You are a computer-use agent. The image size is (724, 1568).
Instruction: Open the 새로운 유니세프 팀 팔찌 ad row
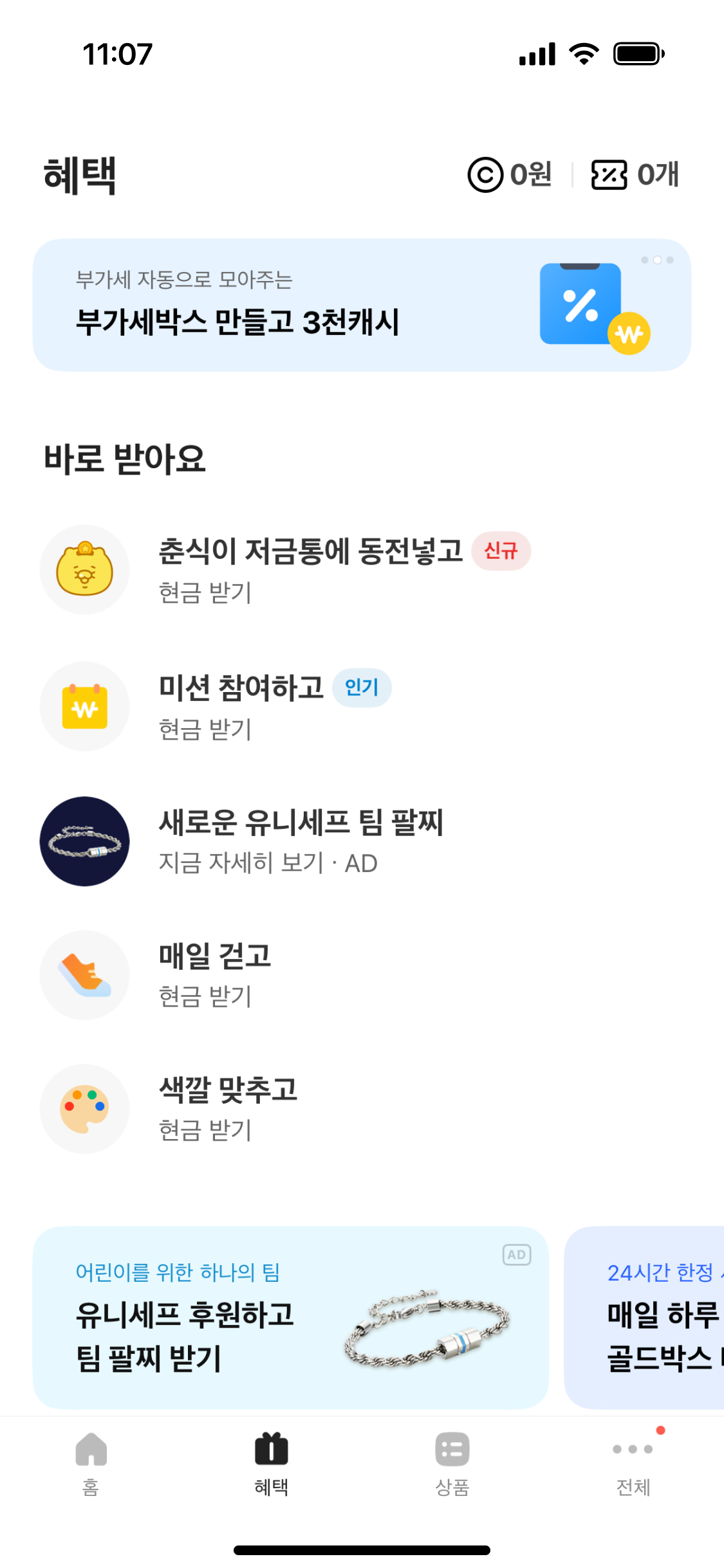[301, 841]
